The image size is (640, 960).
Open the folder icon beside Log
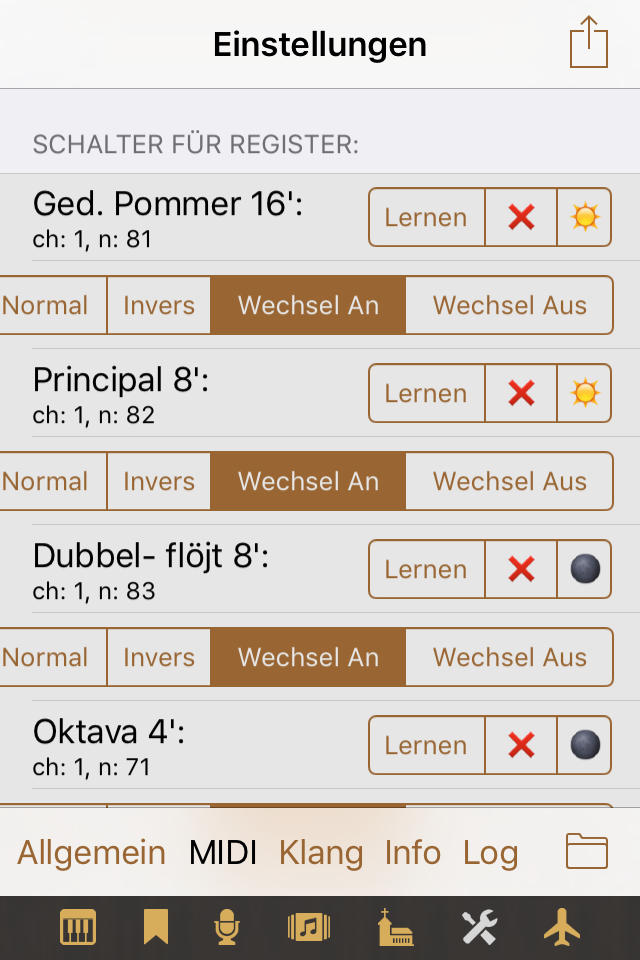pyautogui.click(x=587, y=851)
